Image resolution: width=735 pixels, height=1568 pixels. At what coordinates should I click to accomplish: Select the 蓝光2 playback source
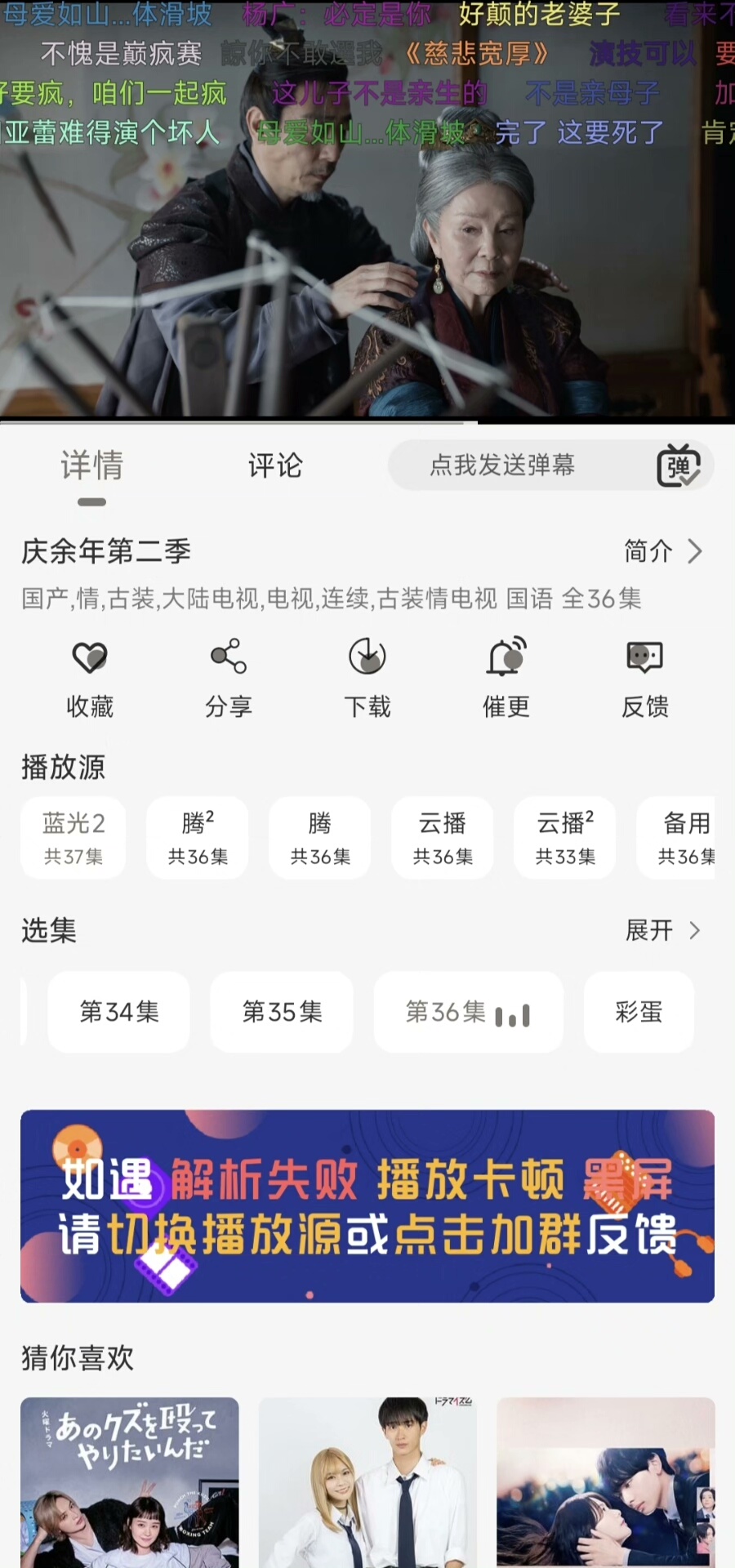click(x=73, y=838)
